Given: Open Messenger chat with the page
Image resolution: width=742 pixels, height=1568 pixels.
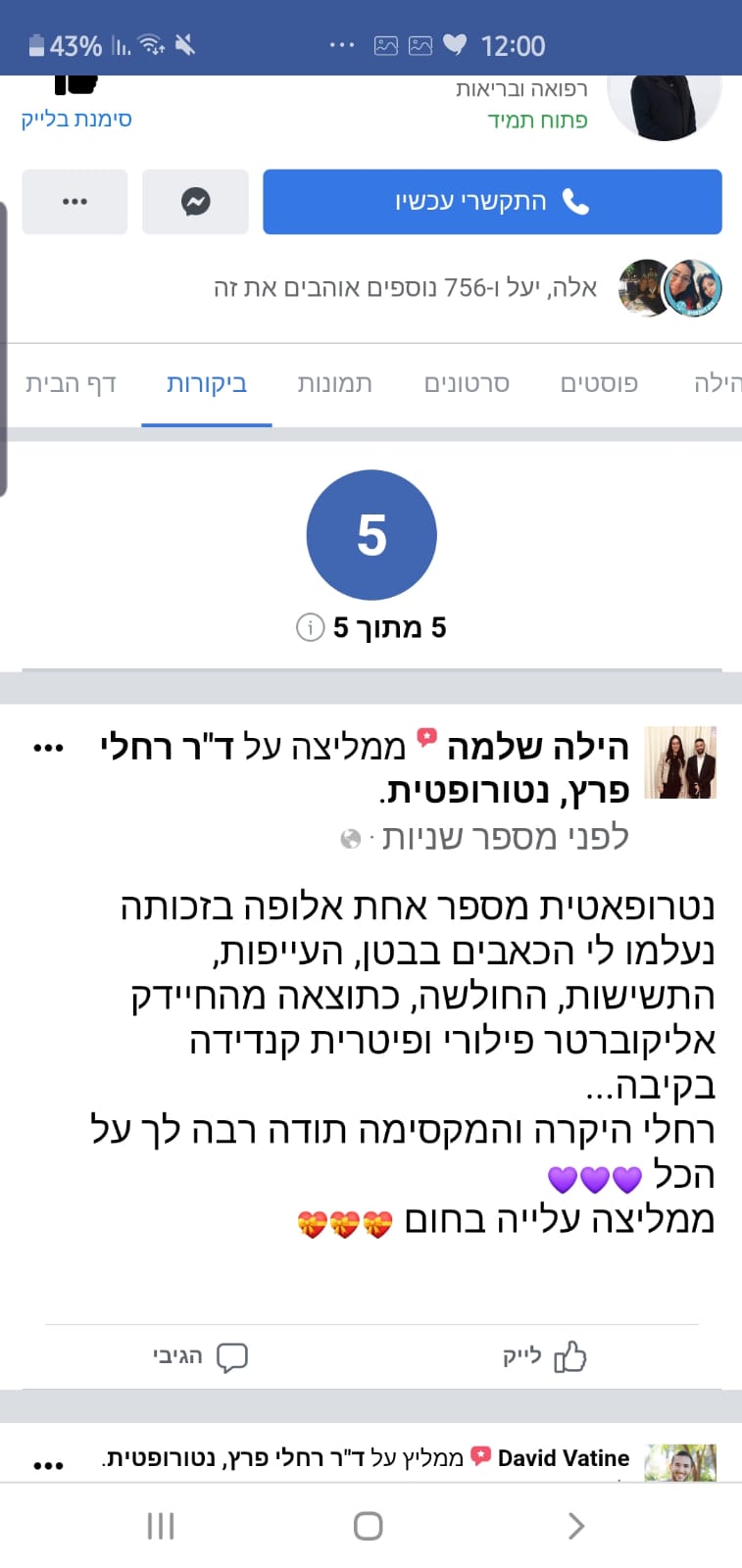Looking at the screenshot, I should click(195, 202).
